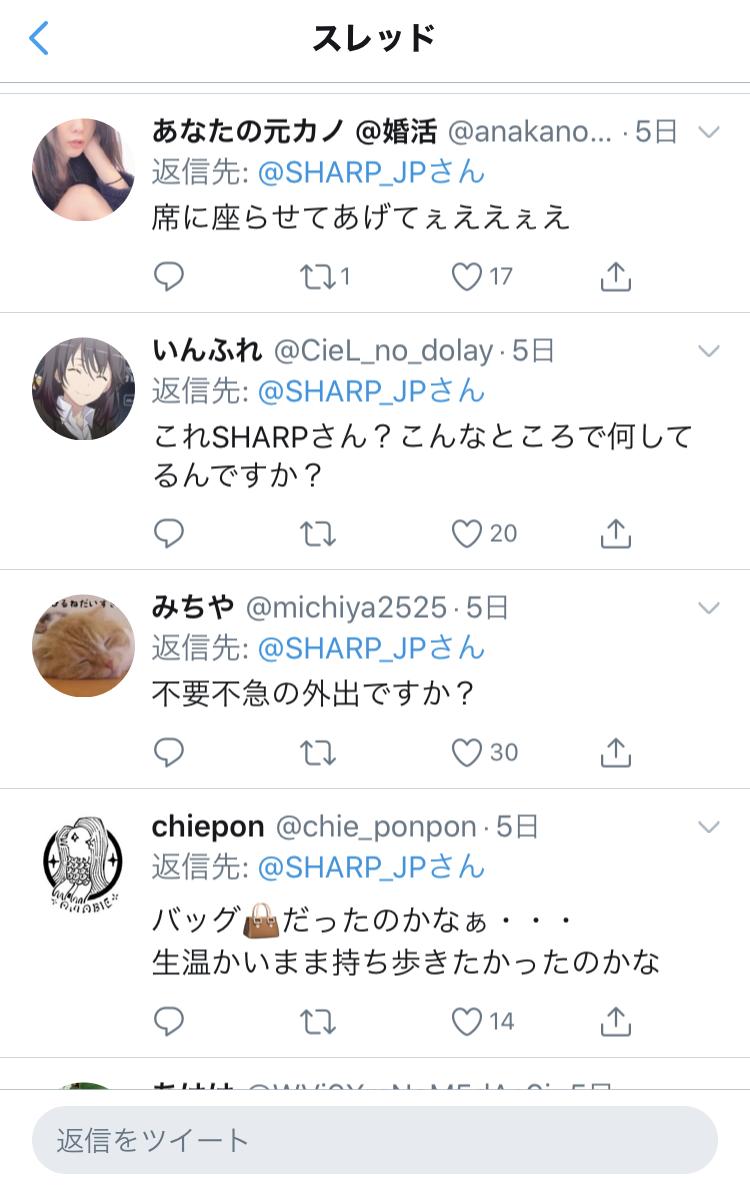Image resolution: width=750 pixels, height=1185 pixels.
Task: Retweet chiepon's bag comment
Action: (318, 1021)
